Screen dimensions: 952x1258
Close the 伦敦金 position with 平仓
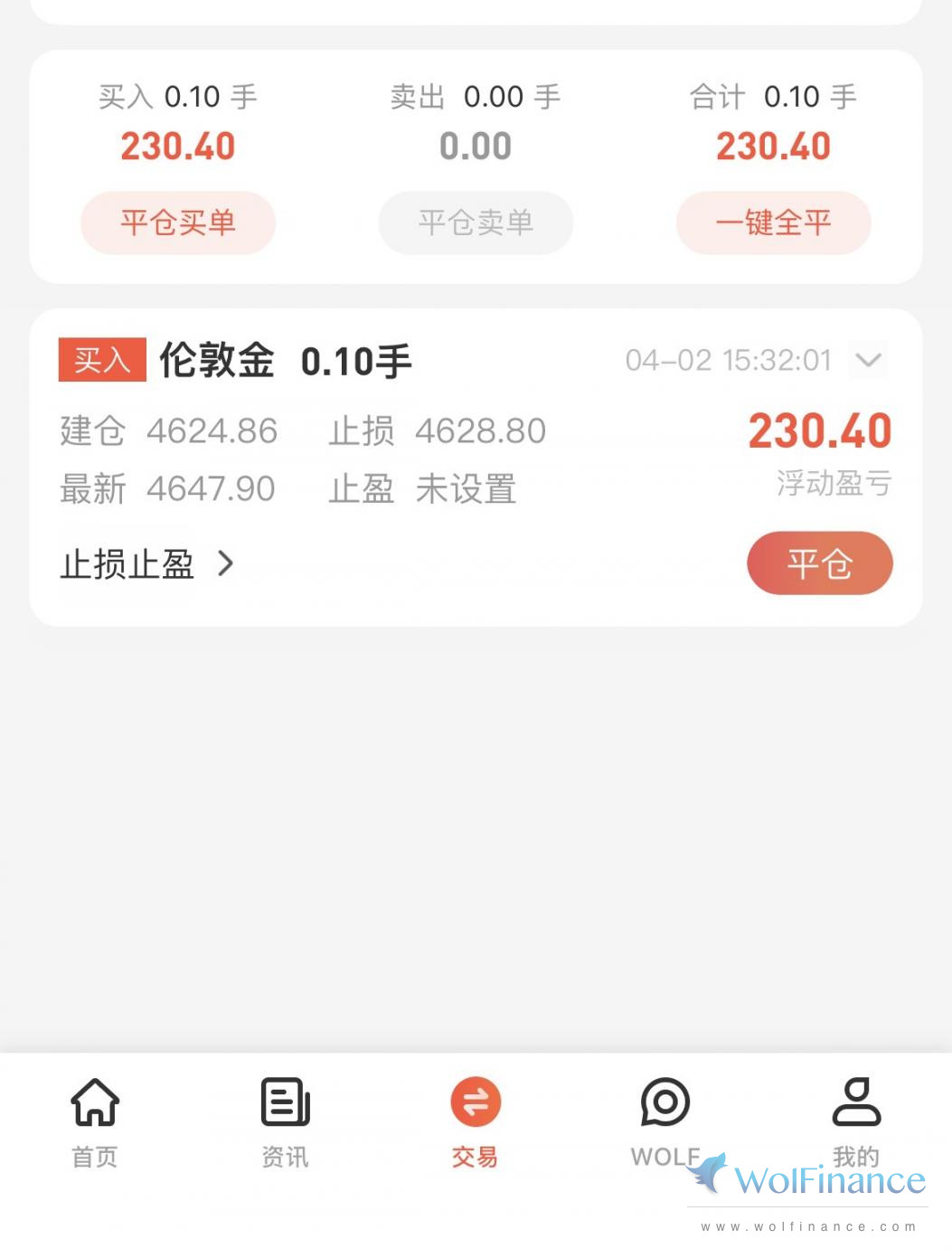[x=819, y=563]
